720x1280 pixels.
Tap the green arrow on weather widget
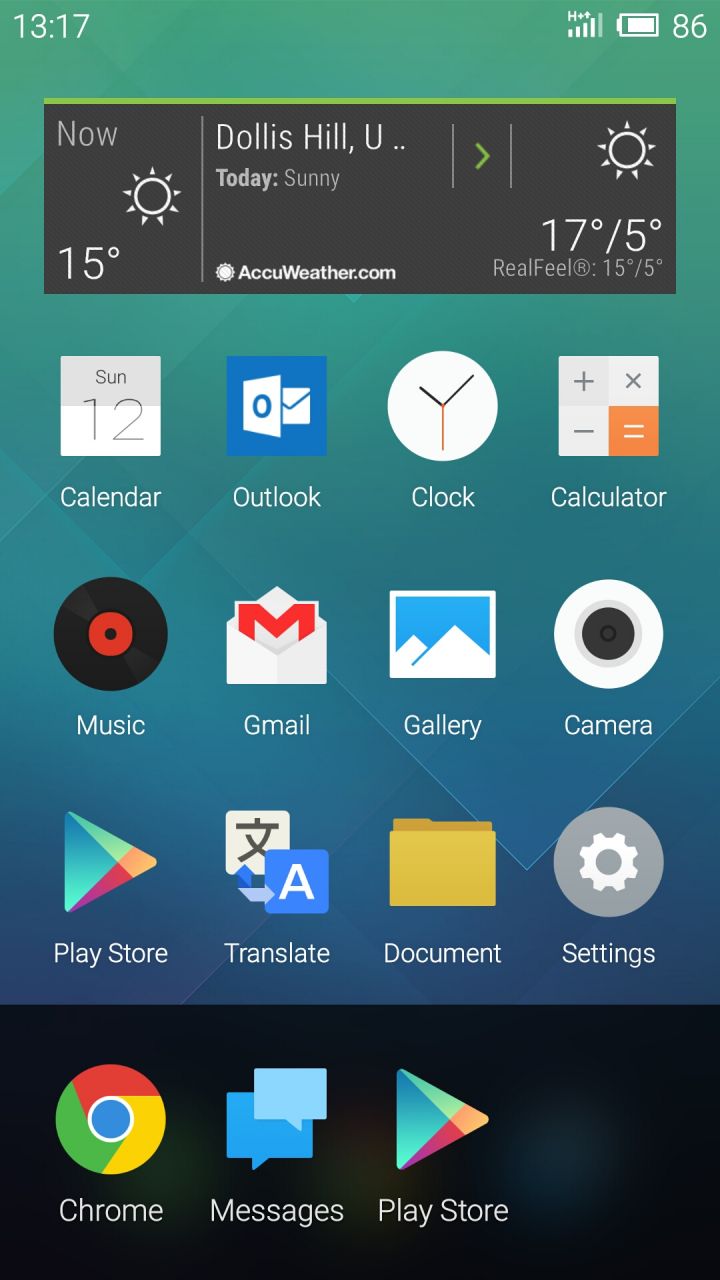[482, 156]
